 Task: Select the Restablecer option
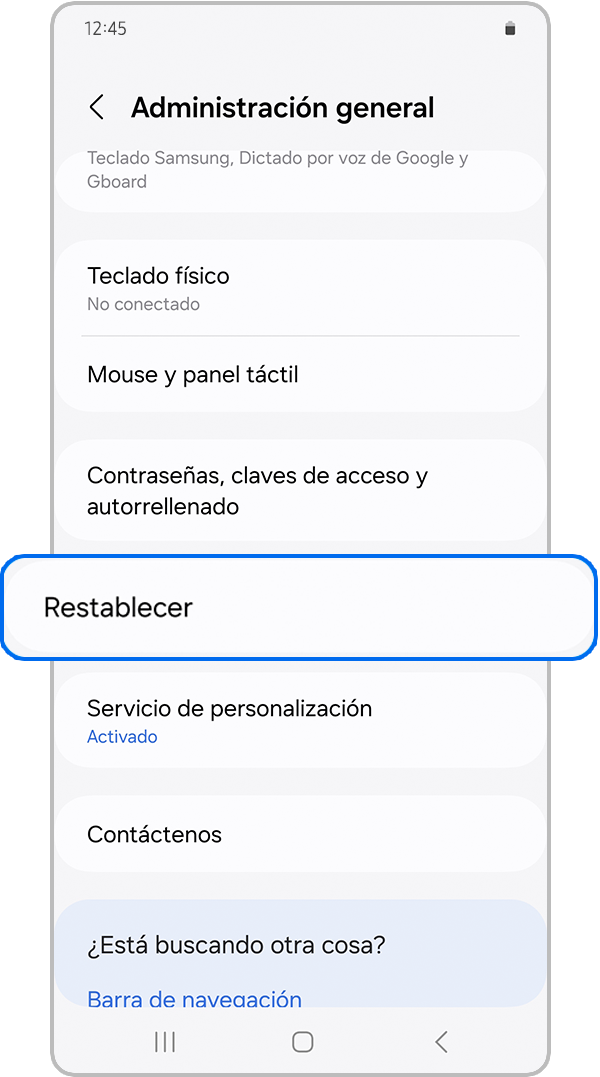click(x=300, y=608)
